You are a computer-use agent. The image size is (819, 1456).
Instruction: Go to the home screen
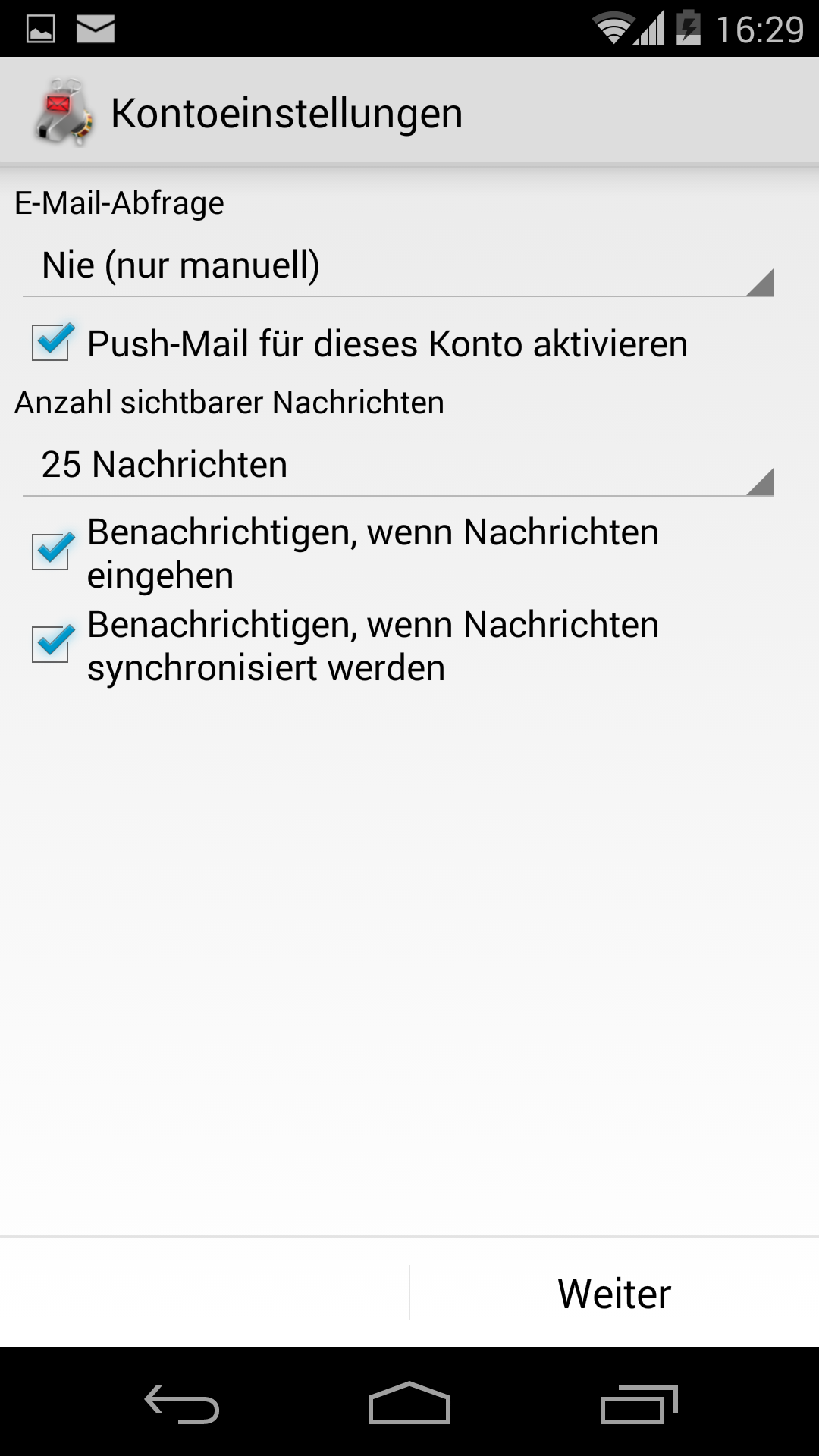pyautogui.click(x=409, y=1403)
